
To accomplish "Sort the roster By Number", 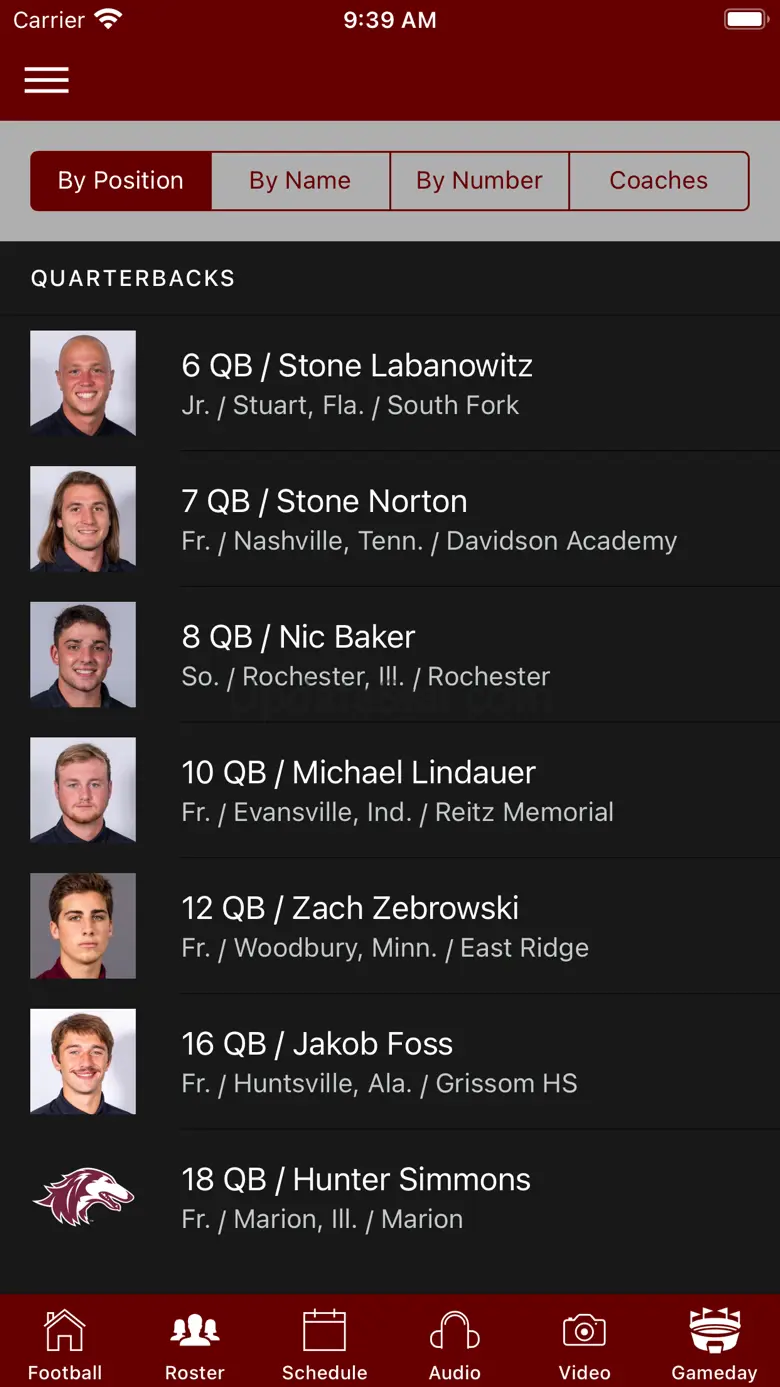I will pyautogui.click(x=479, y=181).
